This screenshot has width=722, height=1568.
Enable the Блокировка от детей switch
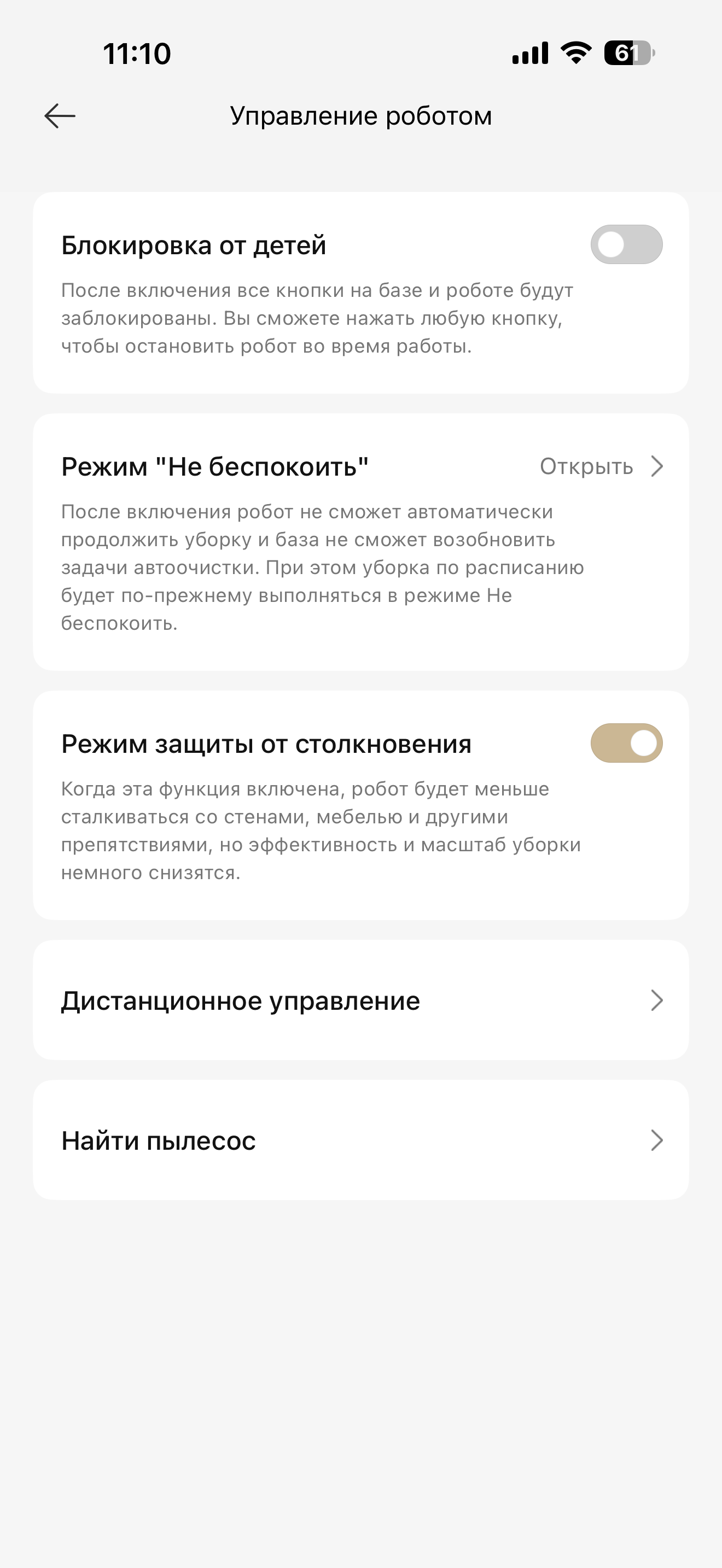pos(626,245)
